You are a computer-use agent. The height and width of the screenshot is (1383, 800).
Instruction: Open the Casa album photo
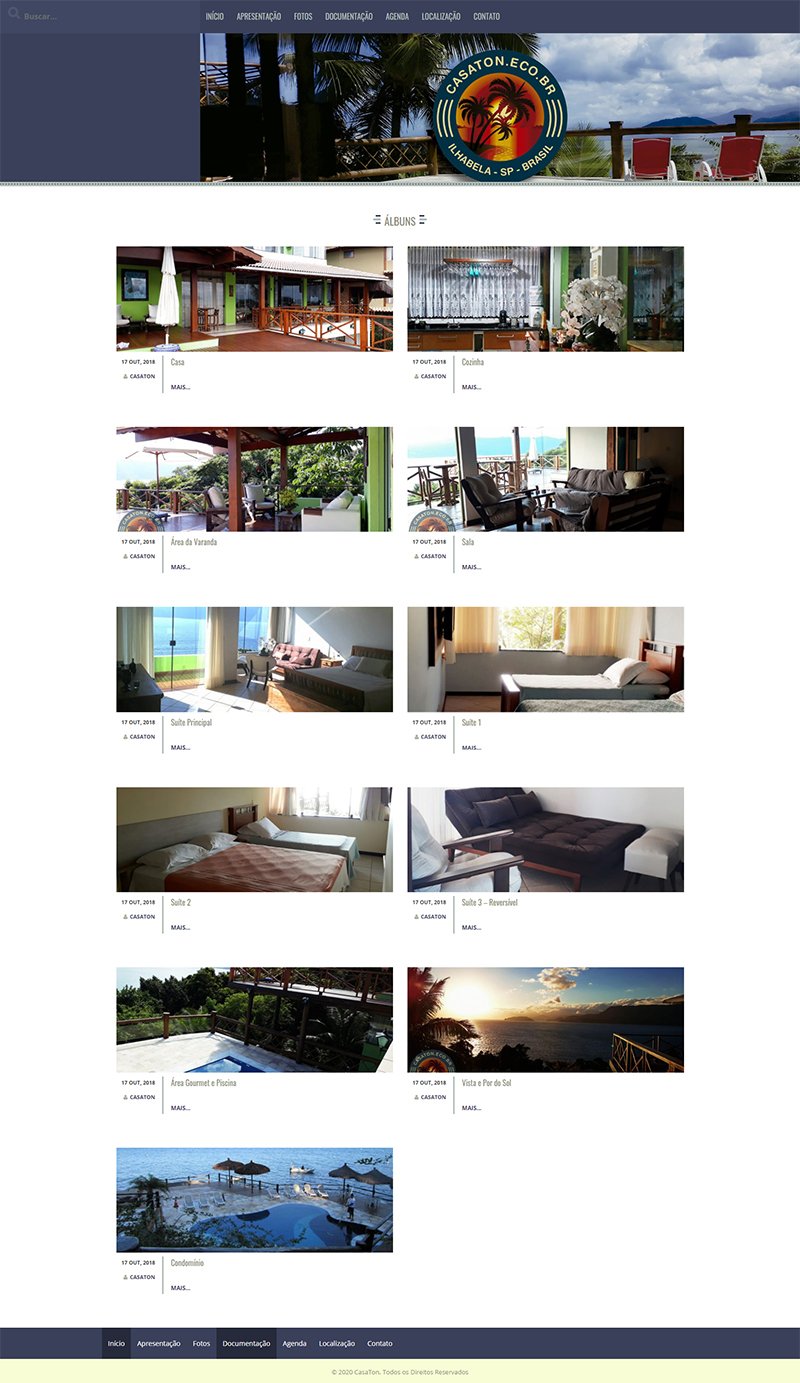click(254, 299)
